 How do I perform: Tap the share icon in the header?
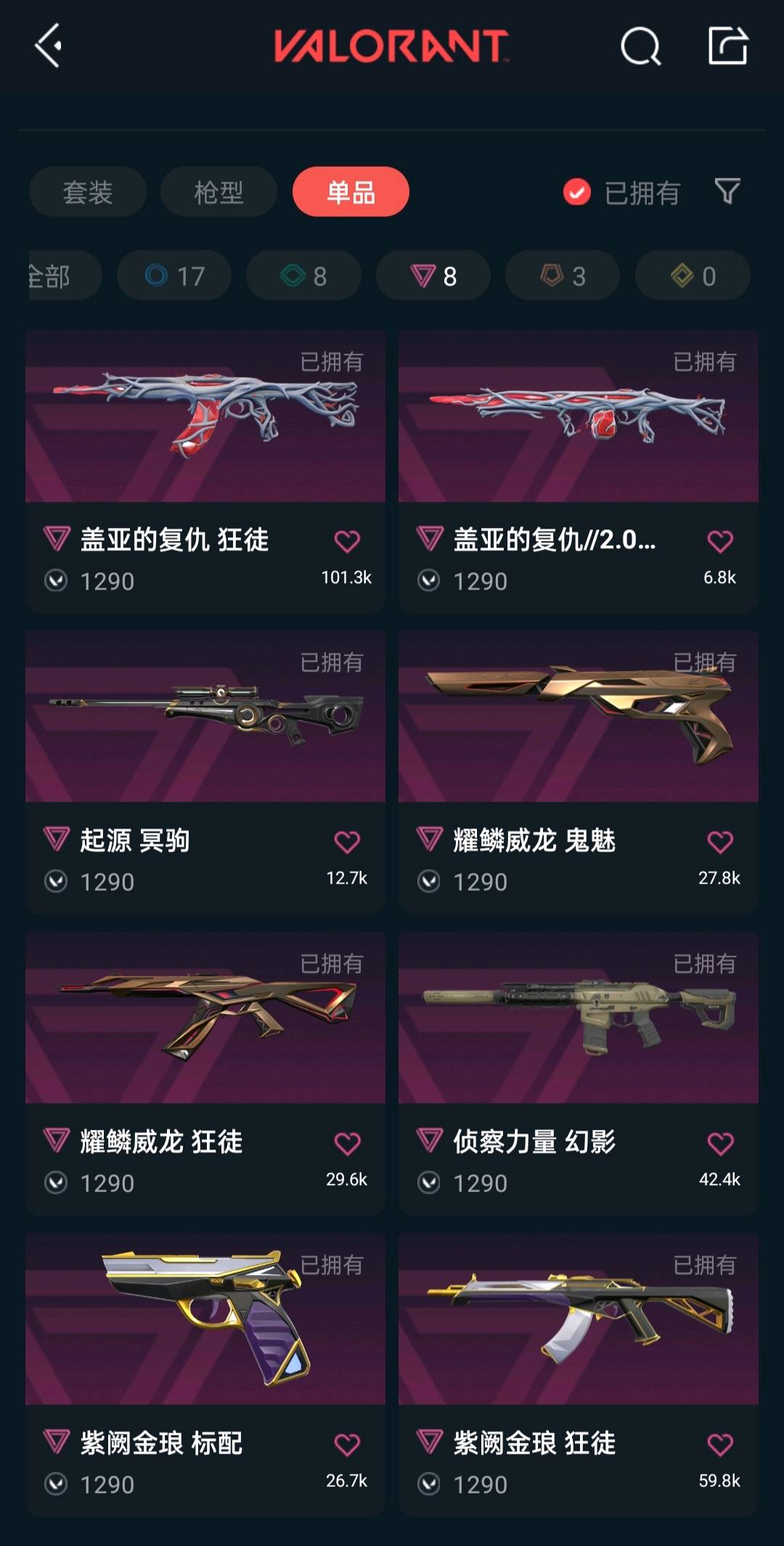[727, 46]
